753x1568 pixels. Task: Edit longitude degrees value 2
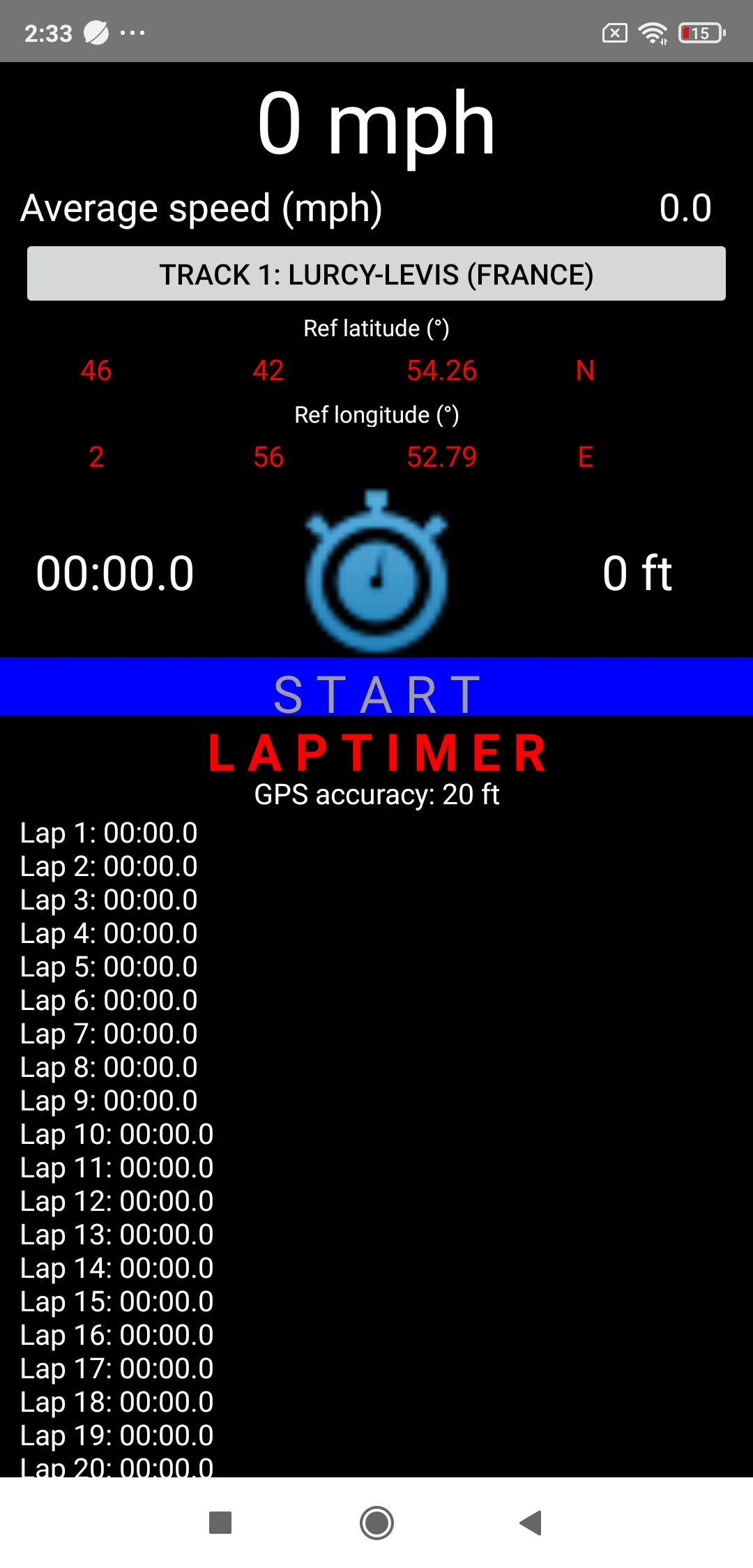click(96, 457)
